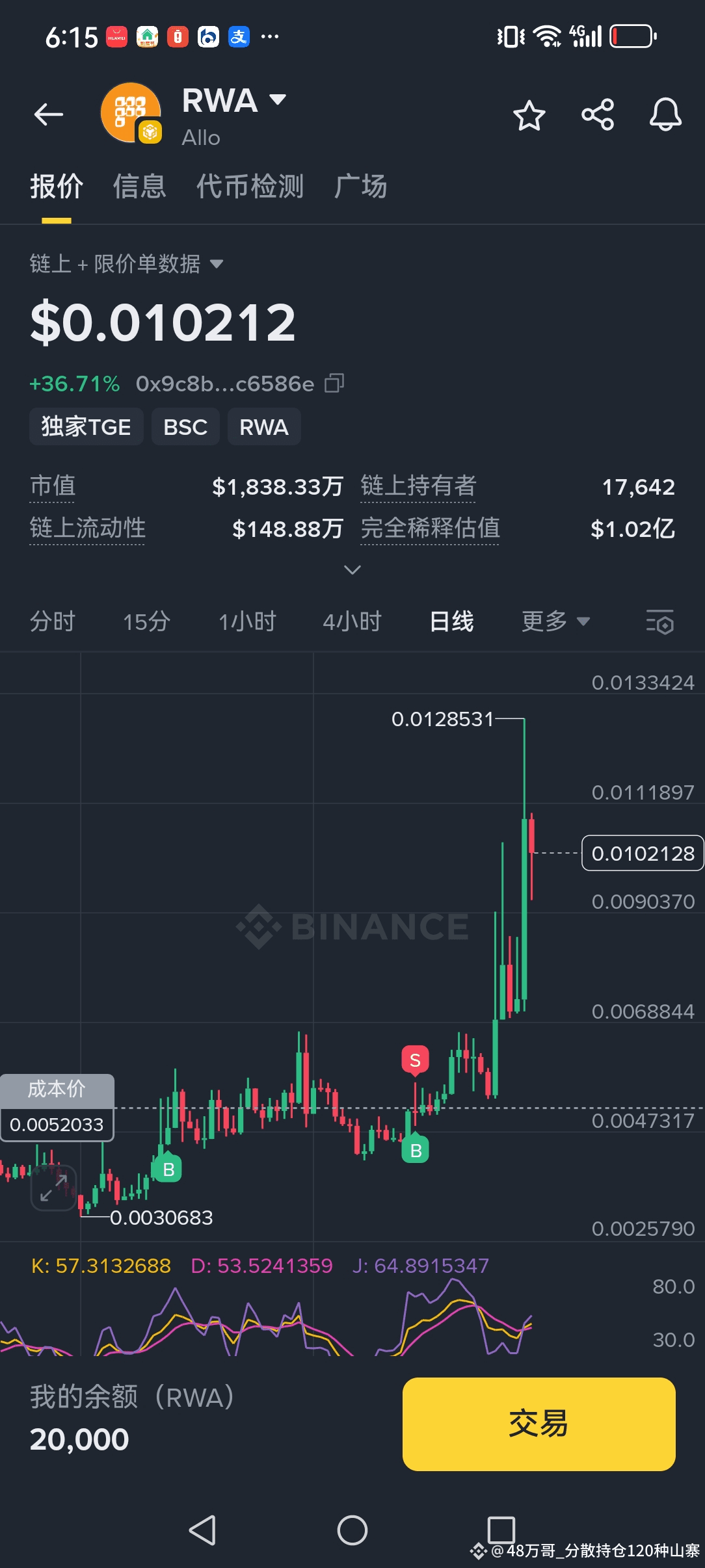Open price alert bell
This screenshot has width=705, height=1568.
pos(666,115)
